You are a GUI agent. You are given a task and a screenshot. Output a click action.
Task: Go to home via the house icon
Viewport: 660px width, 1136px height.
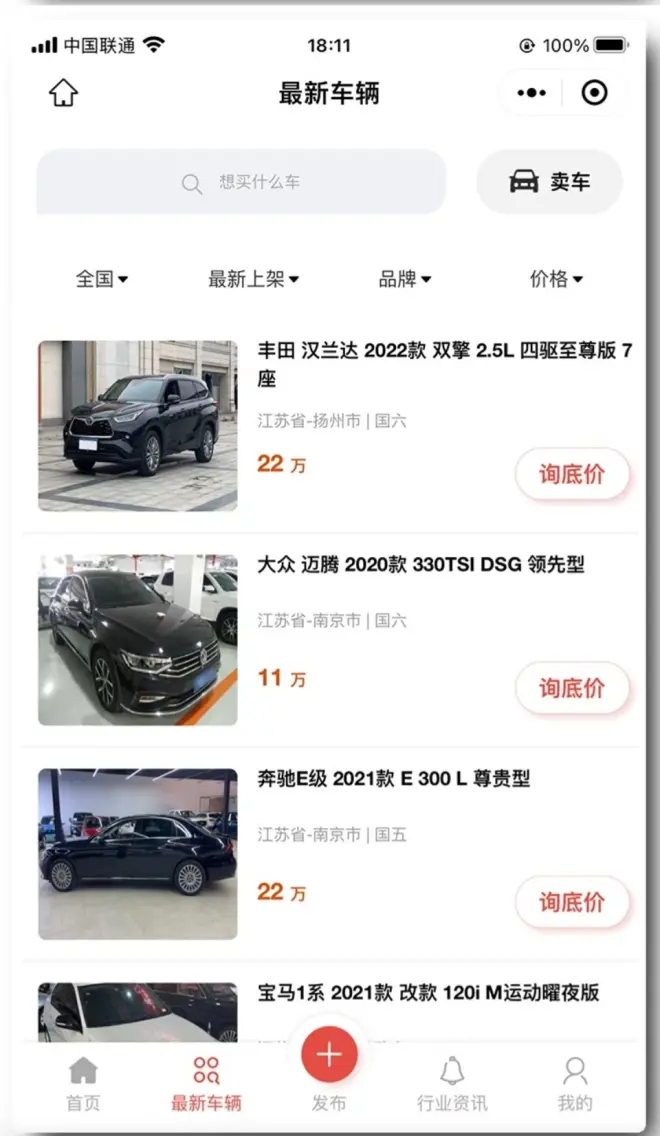63,93
